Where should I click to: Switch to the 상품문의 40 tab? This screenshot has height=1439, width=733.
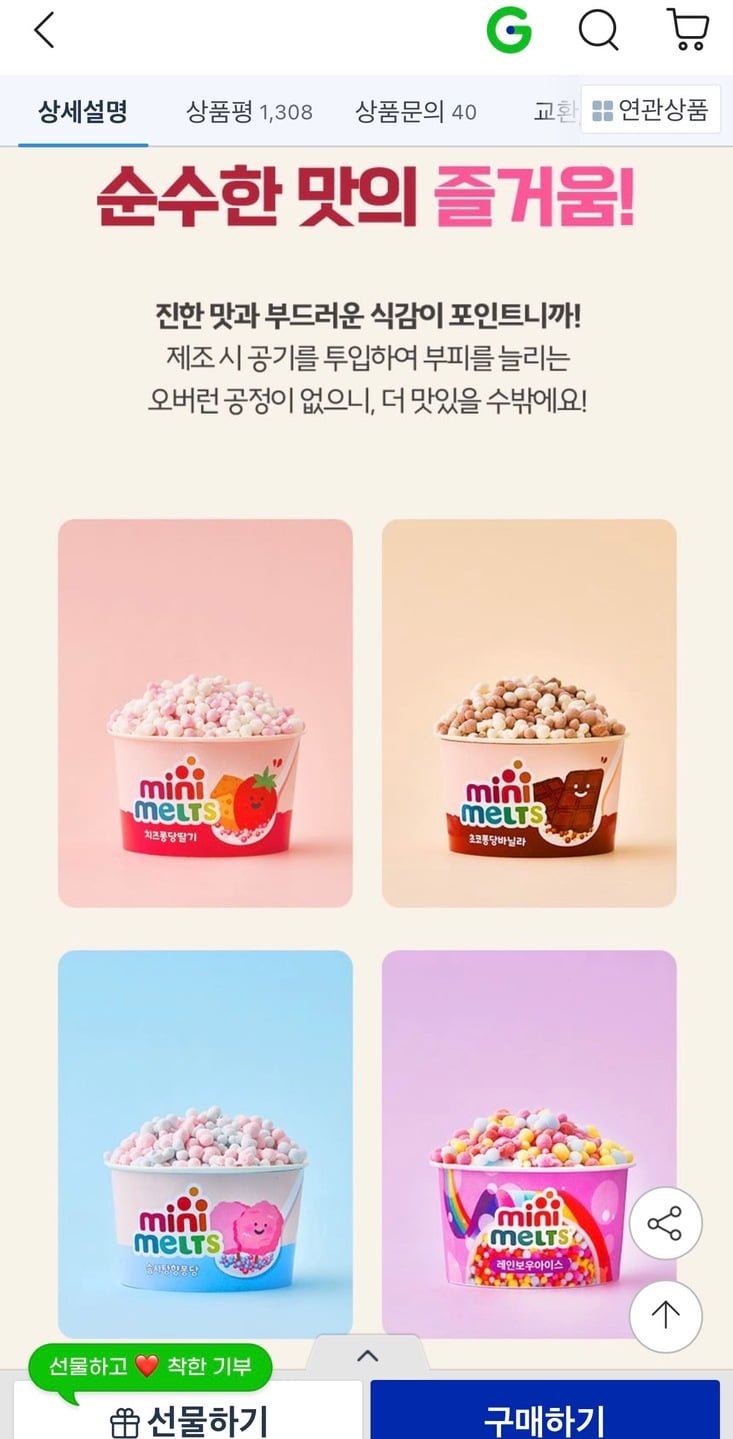tap(415, 111)
